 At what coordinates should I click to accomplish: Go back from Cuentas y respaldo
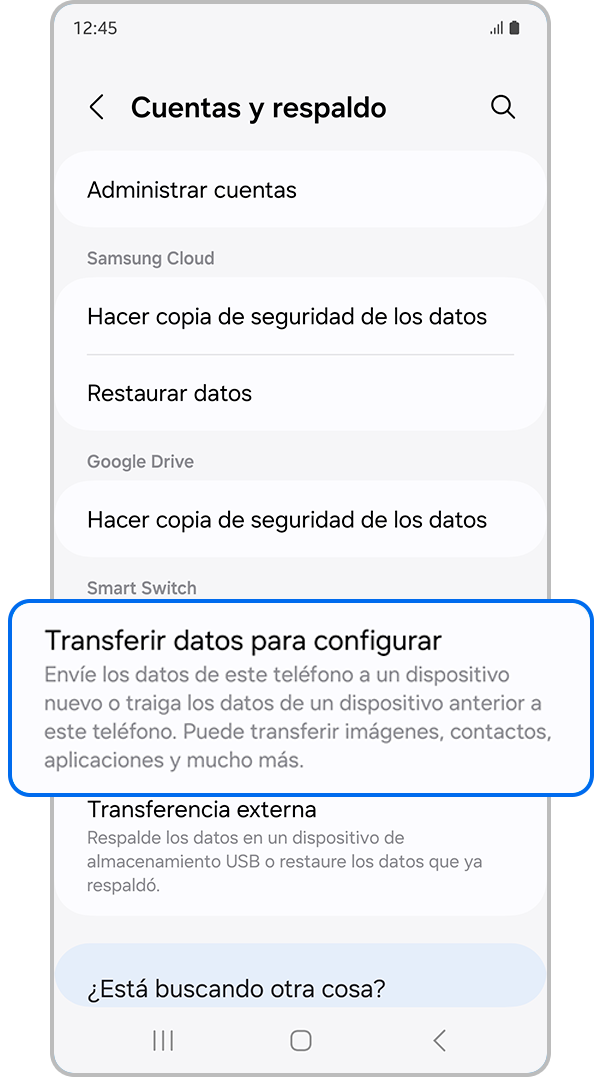point(97,108)
